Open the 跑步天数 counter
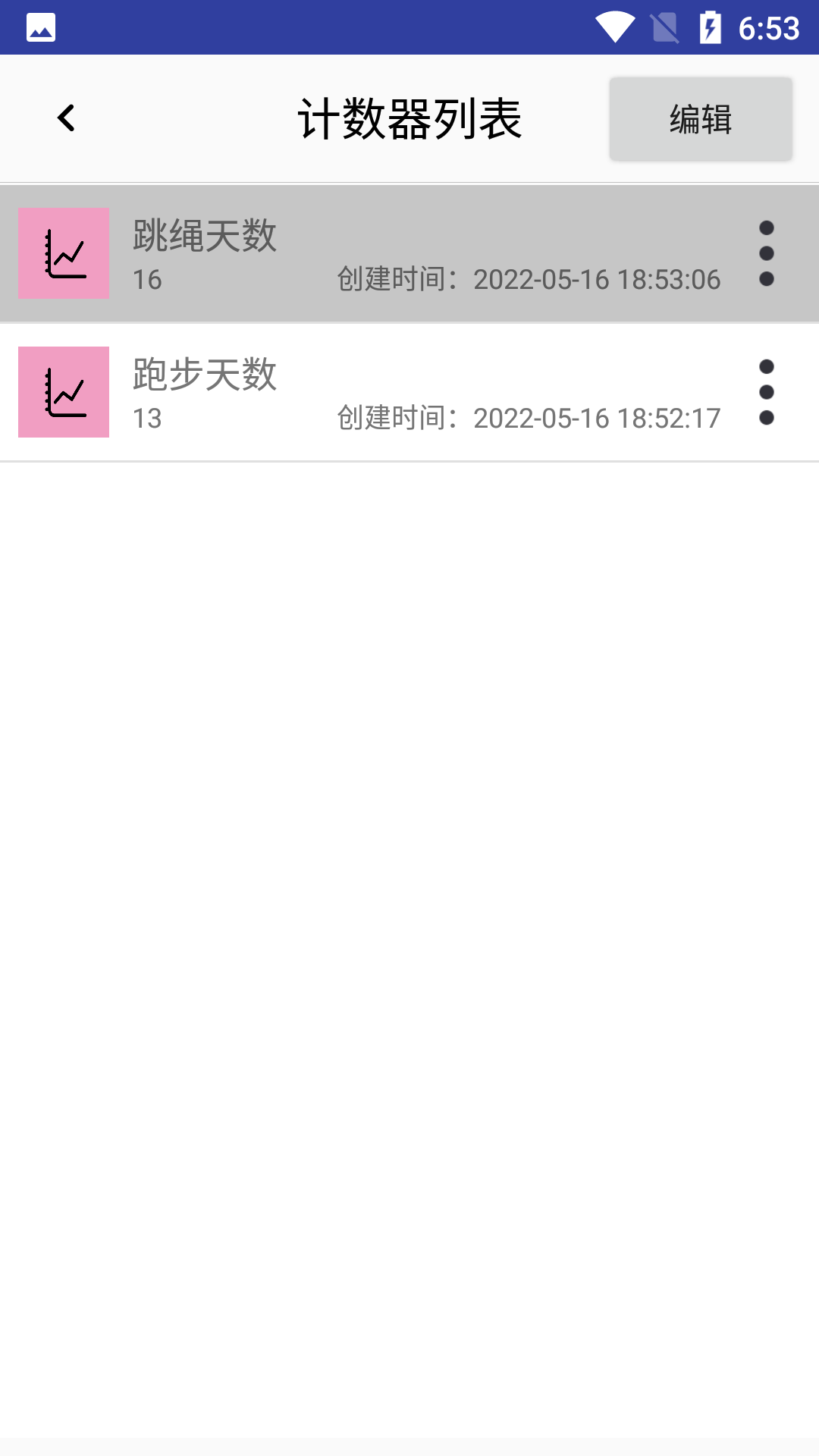 tap(379, 392)
